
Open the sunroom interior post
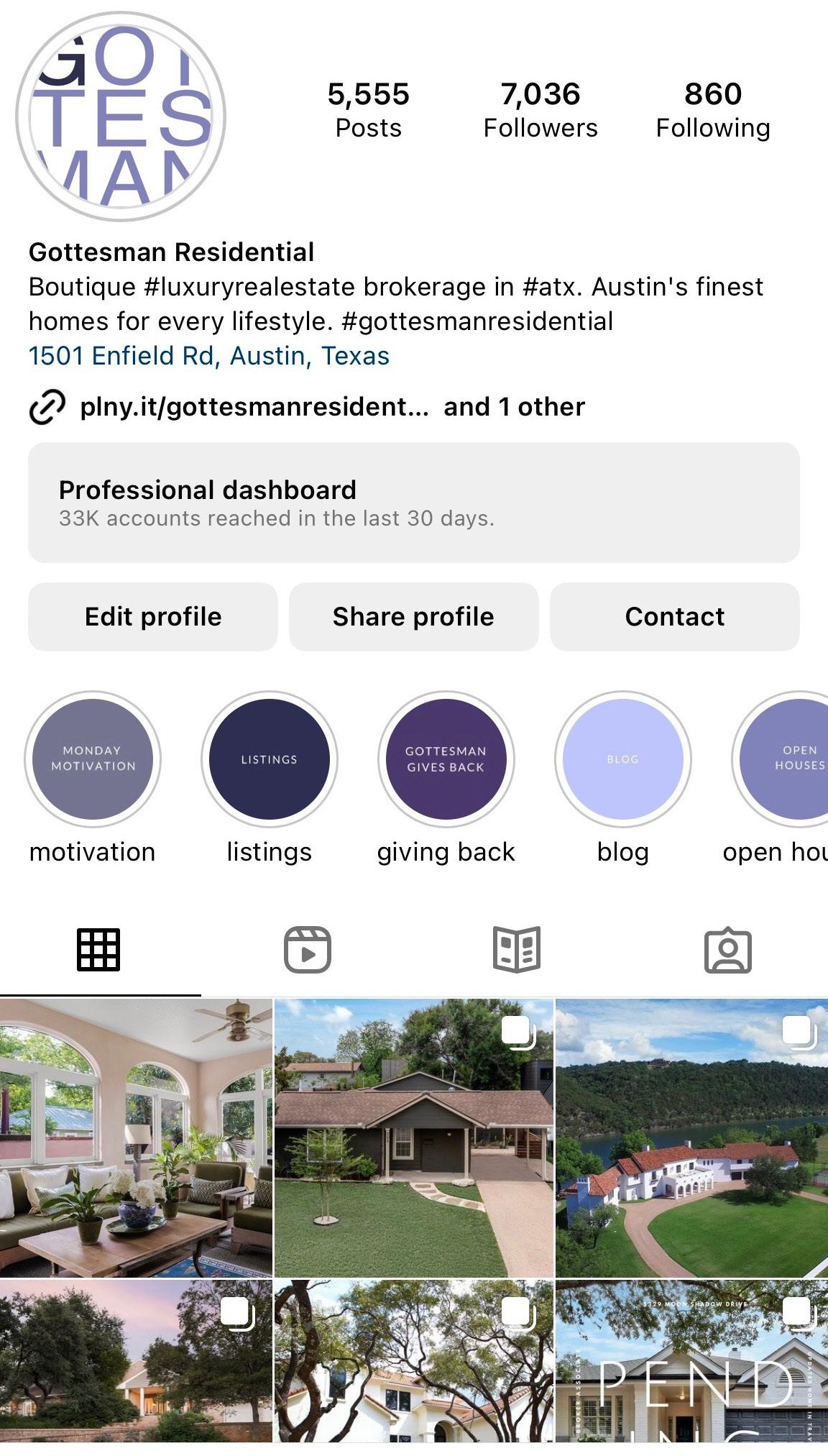click(136, 1137)
